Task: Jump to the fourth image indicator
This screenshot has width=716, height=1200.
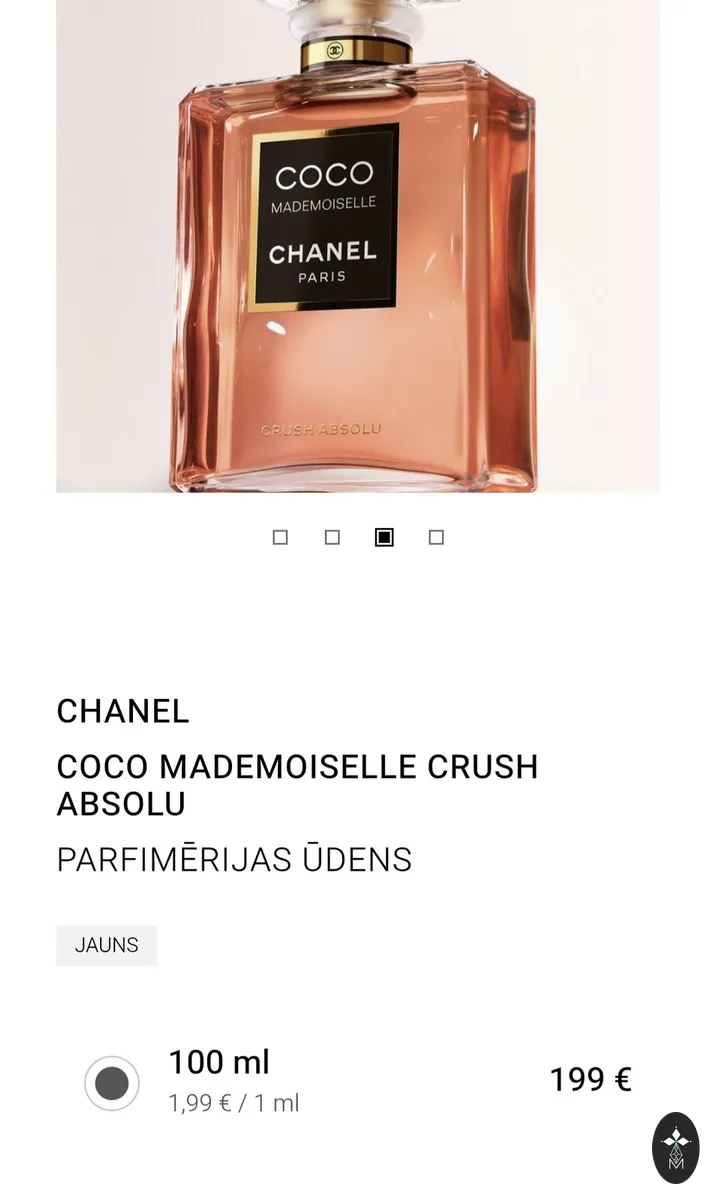Action: point(436,537)
